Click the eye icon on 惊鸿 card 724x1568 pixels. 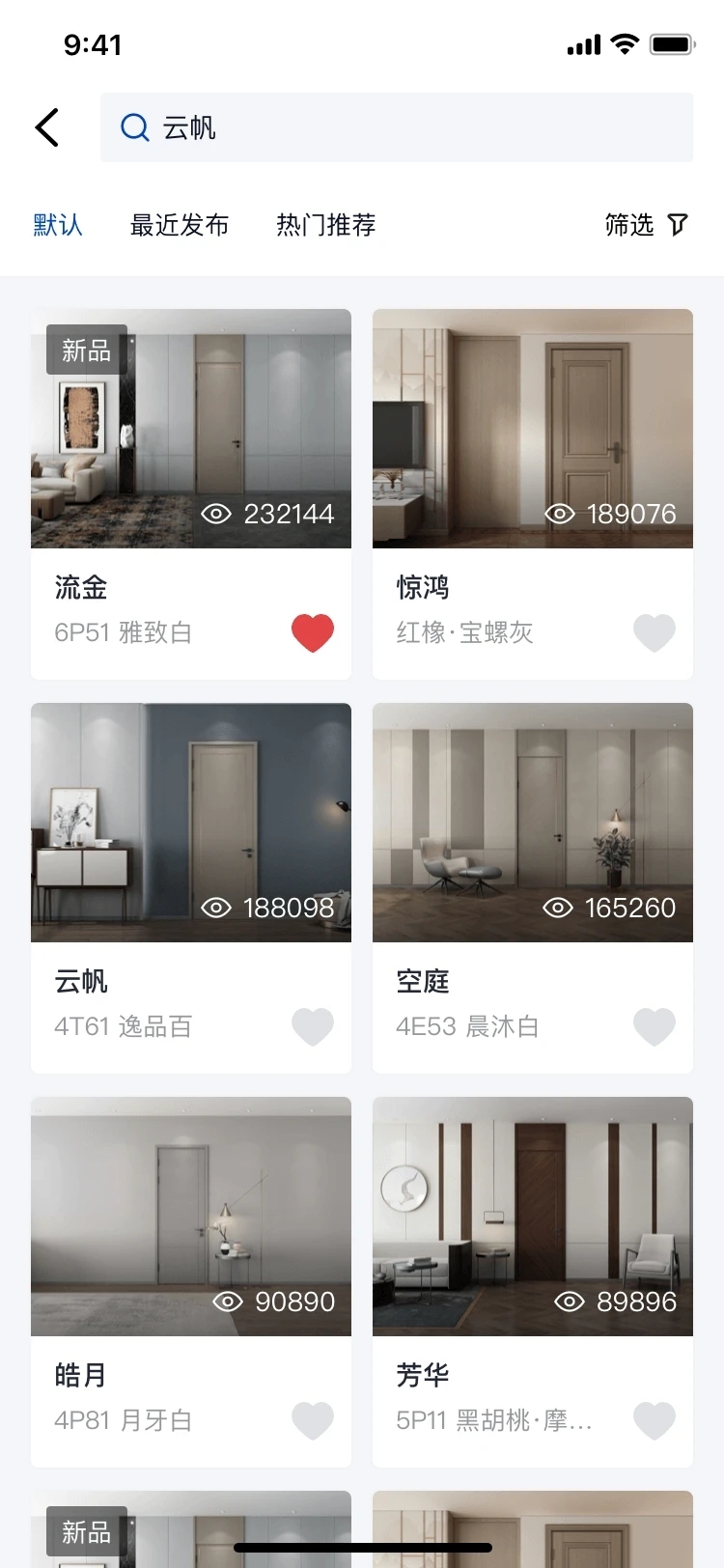click(560, 514)
